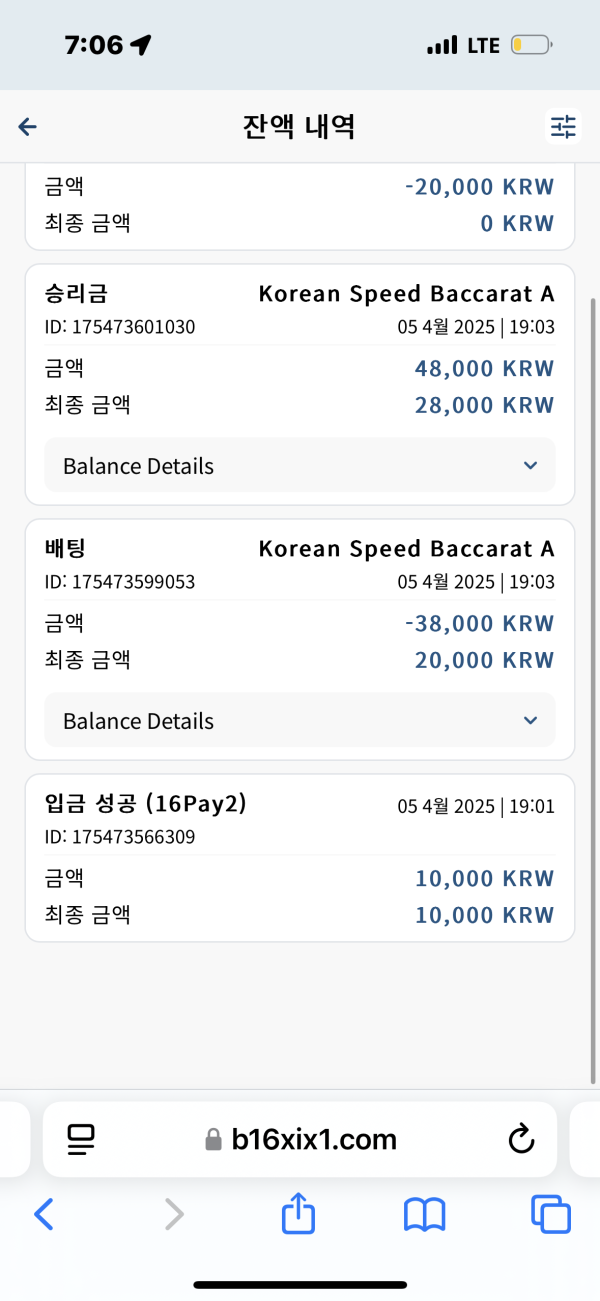This screenshot has height=1301, width=600.
Task: Tap the b16xix1.com address bar
Action: tap(300, 1139)
